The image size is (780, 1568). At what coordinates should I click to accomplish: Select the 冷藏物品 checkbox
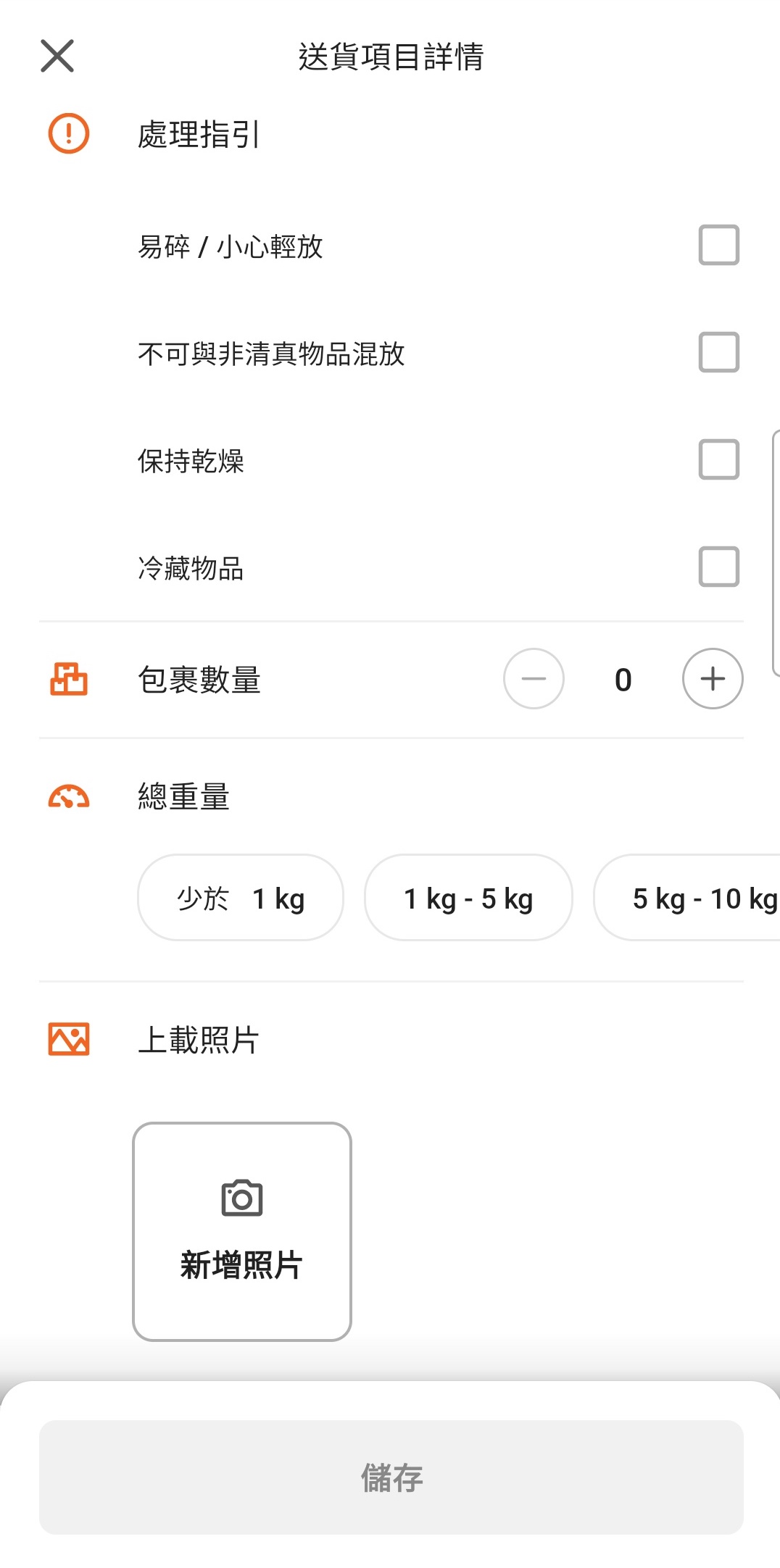718,567
